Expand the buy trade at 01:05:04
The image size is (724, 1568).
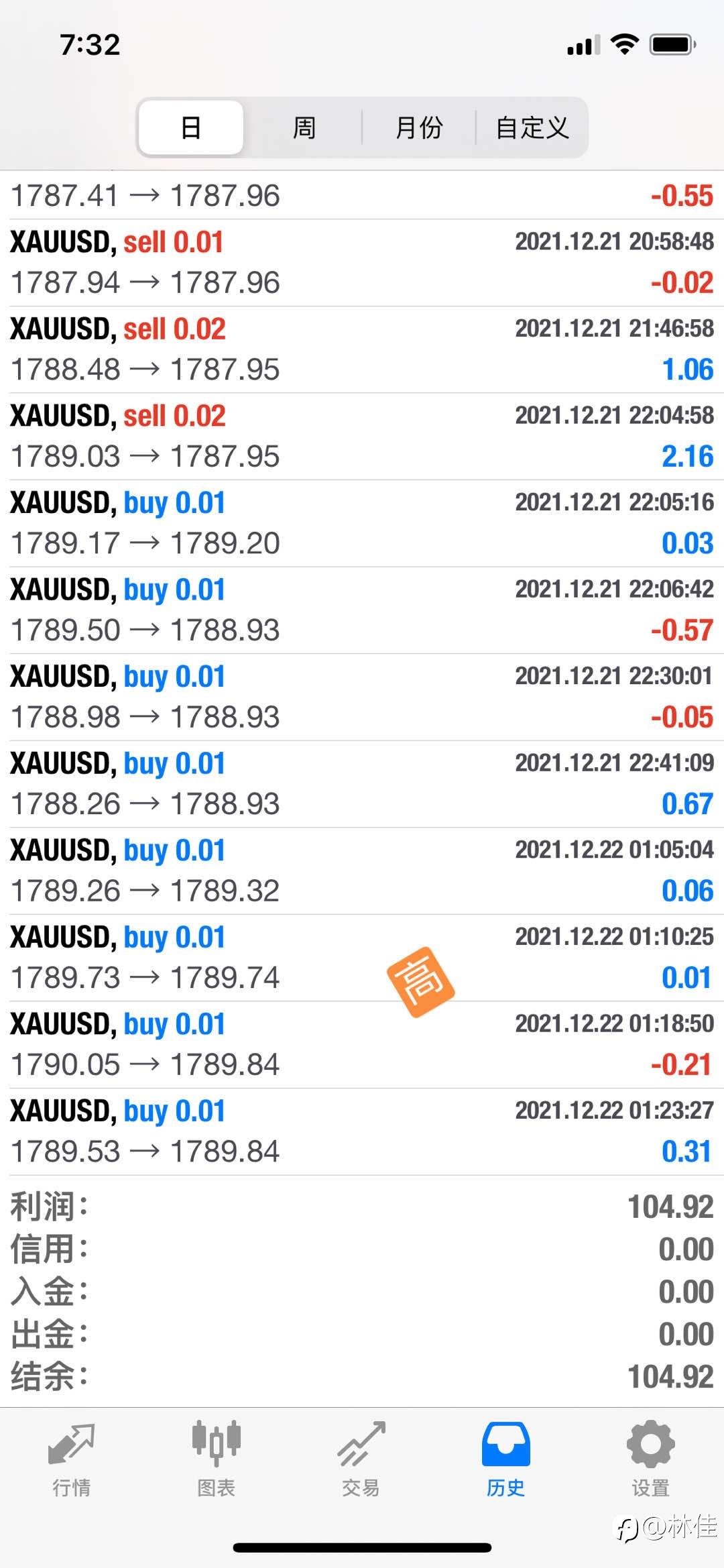coord(362,871)
